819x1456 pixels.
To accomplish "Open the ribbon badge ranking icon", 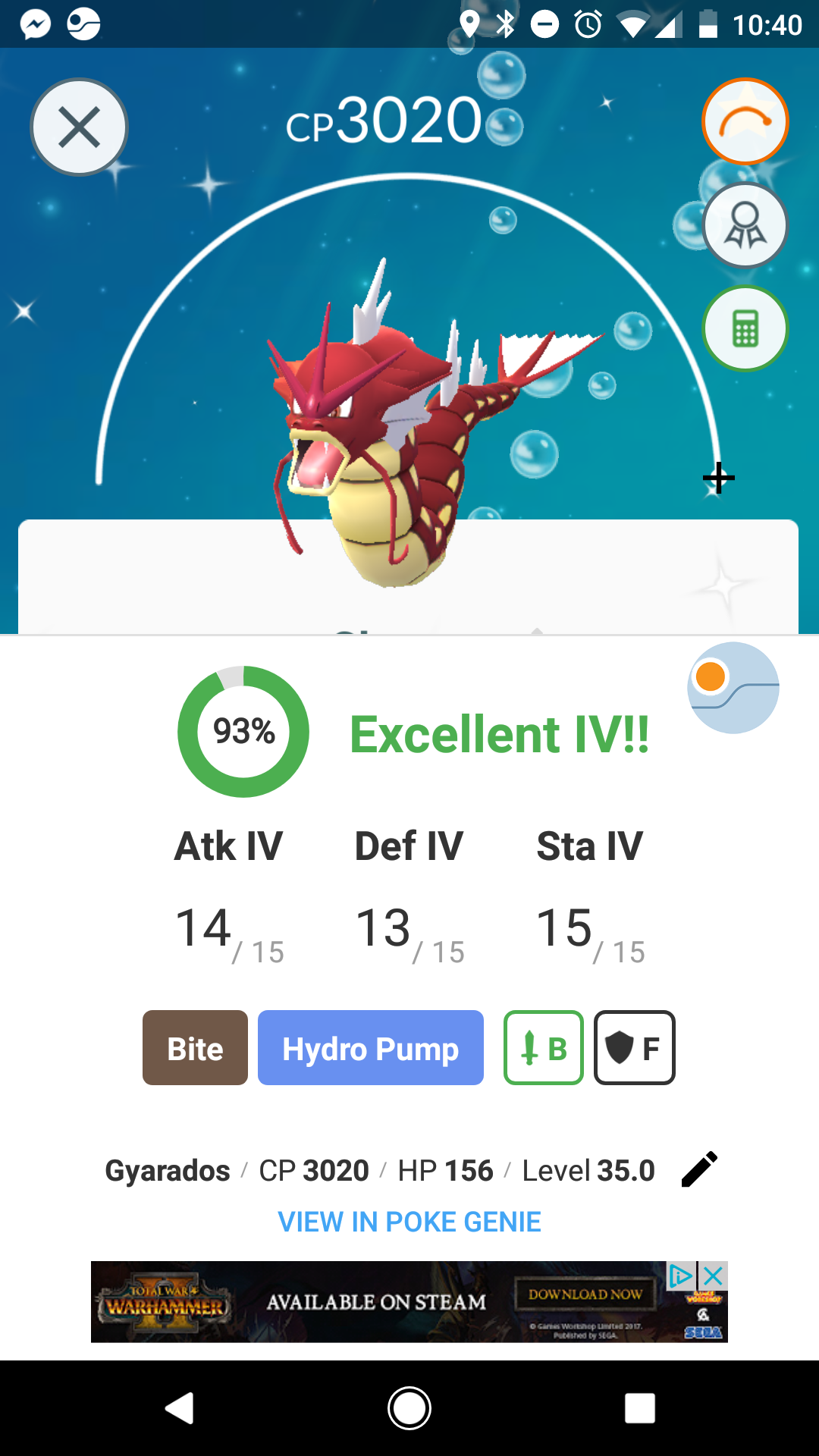I will [x=745, y=225].
